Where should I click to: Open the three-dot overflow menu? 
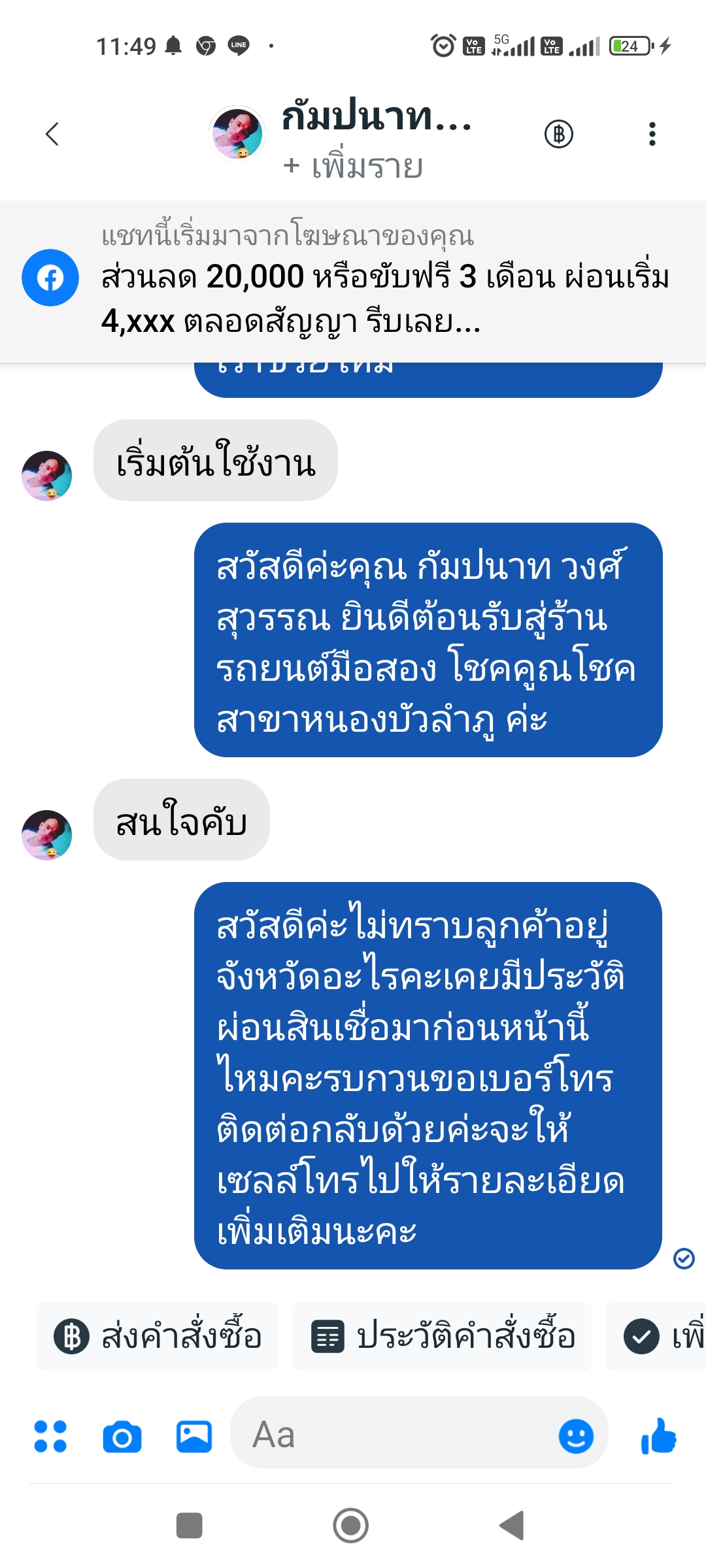651,134
